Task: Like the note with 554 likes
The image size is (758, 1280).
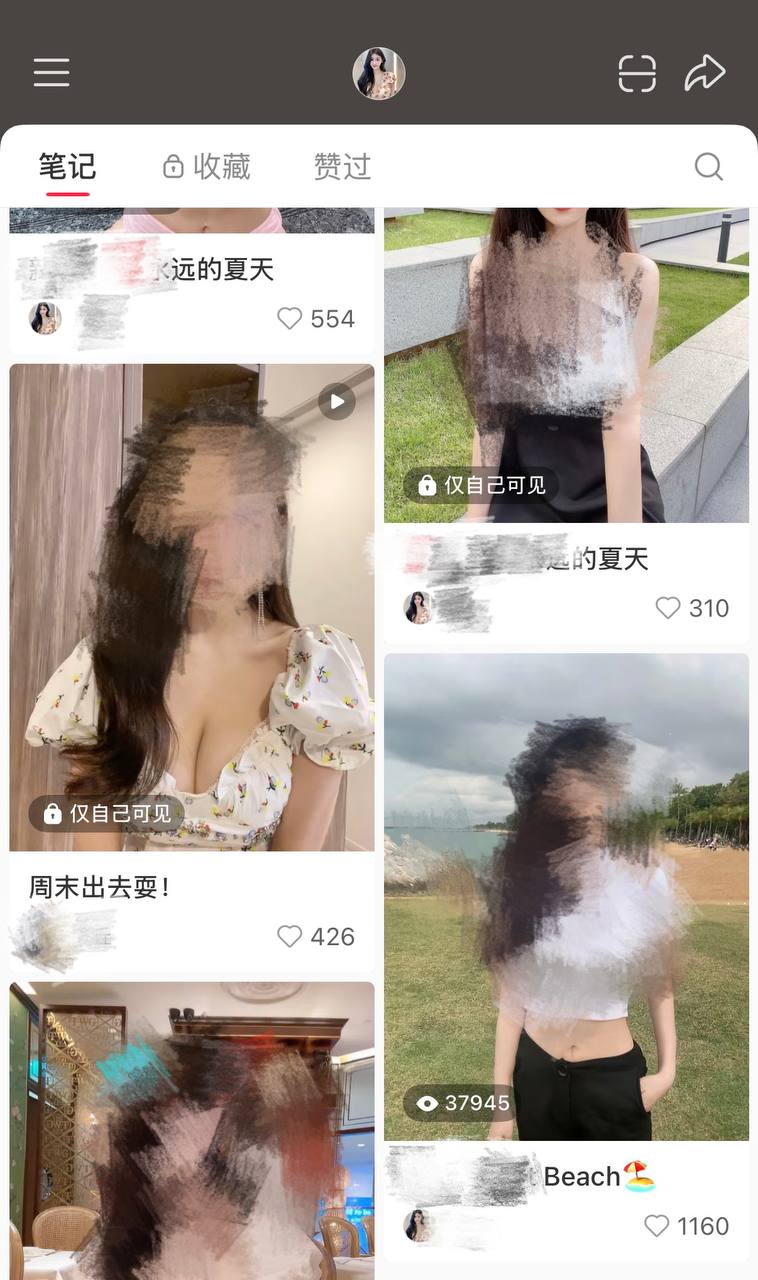Action: click(290, 319)
